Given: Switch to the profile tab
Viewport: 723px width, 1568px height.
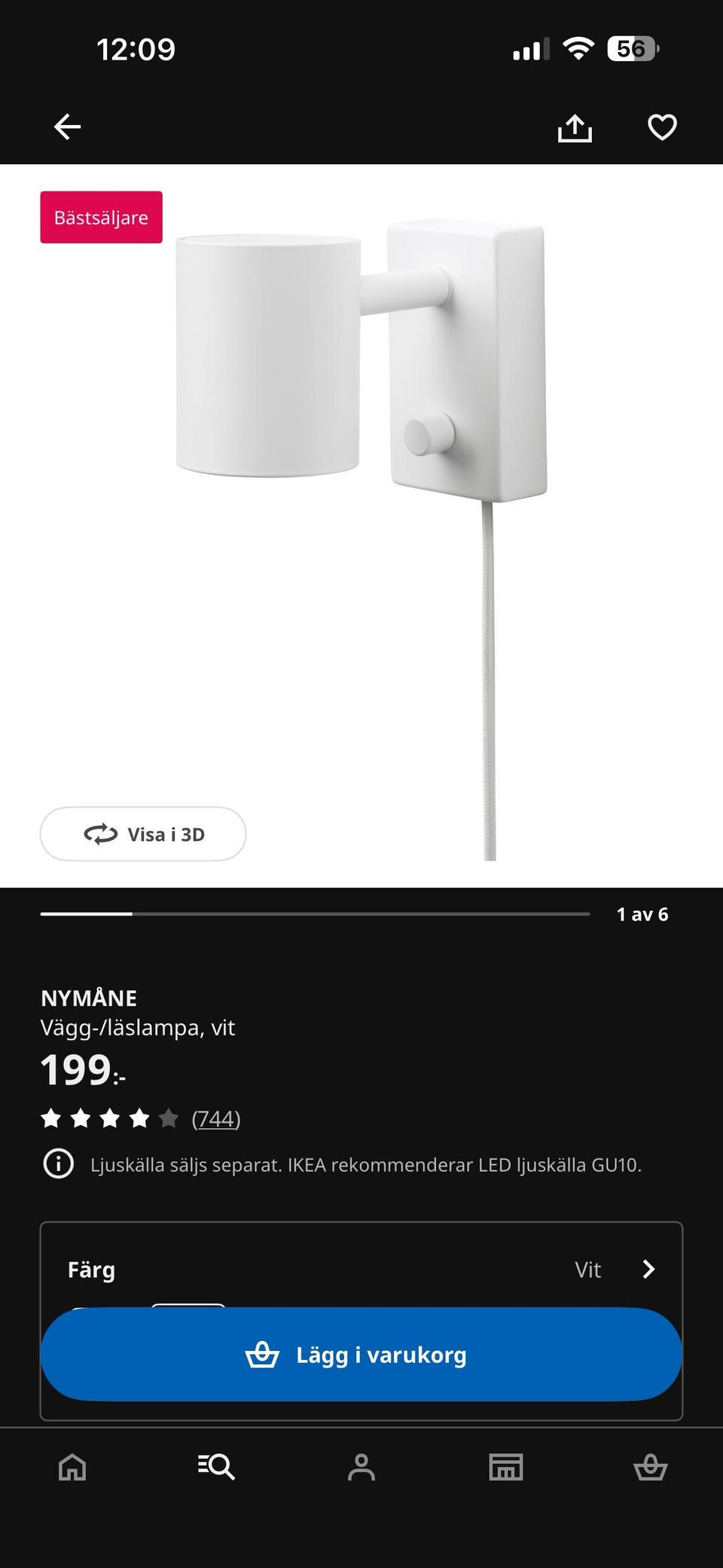Looking at the screenshot, I should [x=361, y=1467].
